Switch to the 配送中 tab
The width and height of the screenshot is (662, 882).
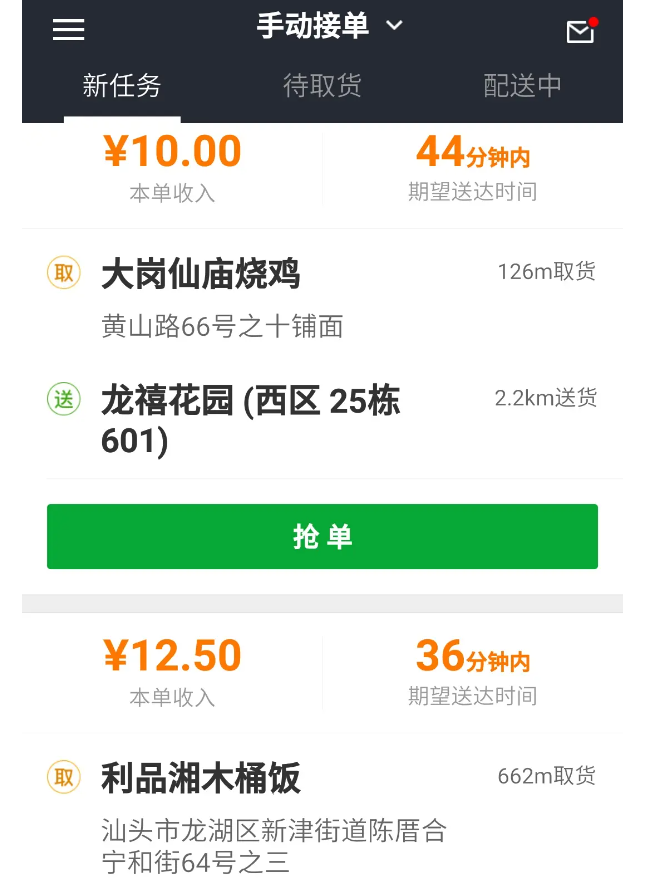coord(522,86)
